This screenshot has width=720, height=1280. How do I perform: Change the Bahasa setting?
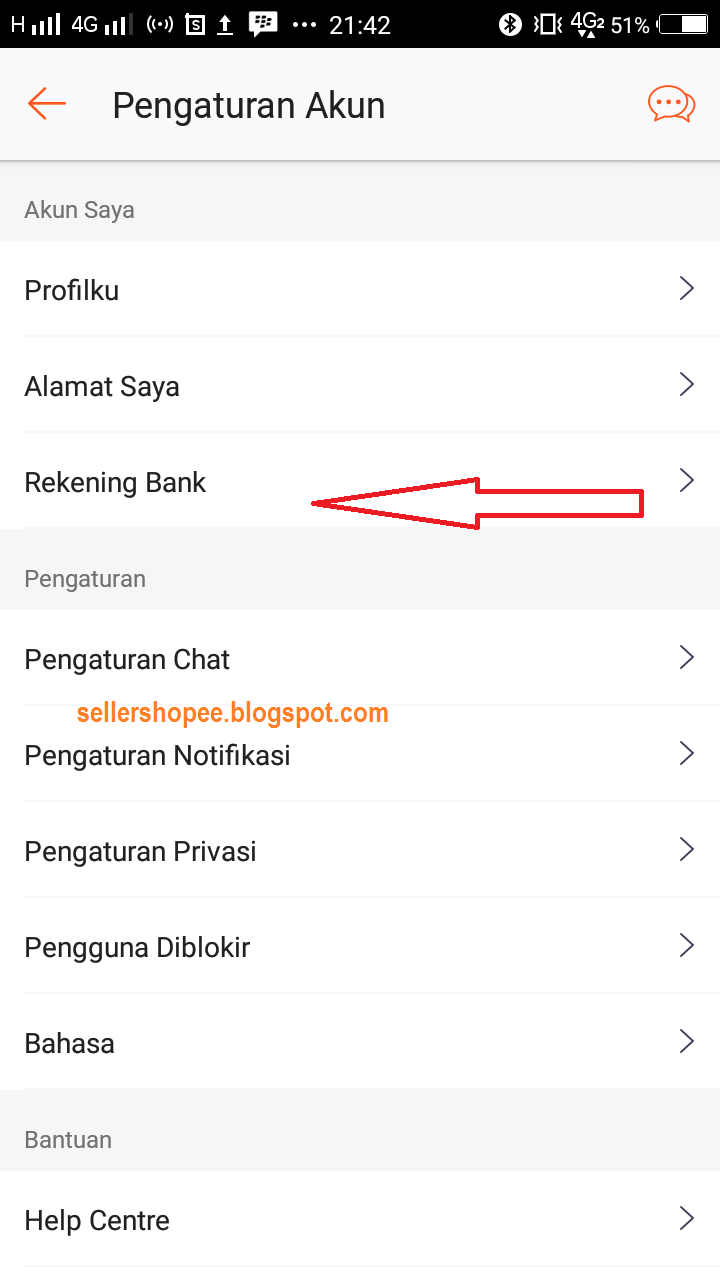[x=360, y=1043]
